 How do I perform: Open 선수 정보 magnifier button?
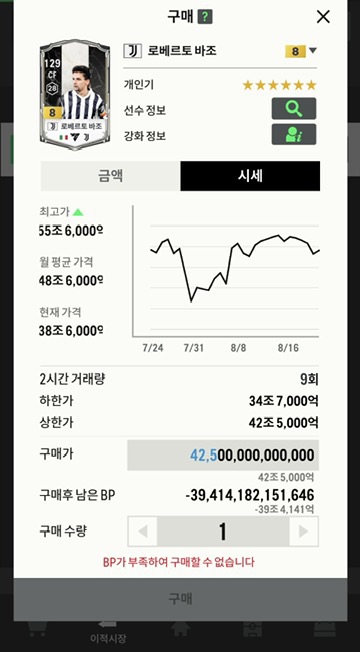294,109
